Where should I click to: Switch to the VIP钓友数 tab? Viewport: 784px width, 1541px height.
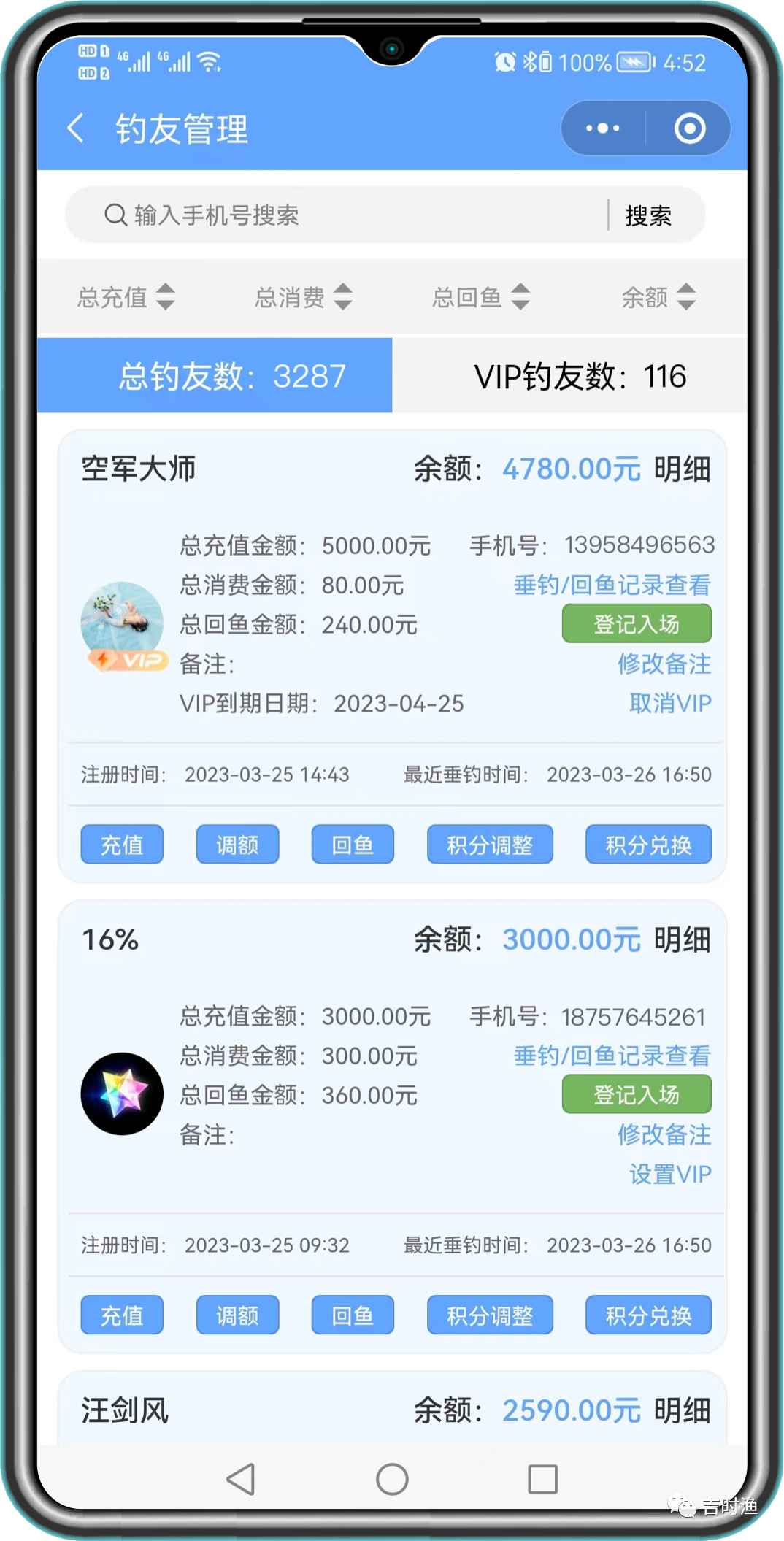point(580,376)
